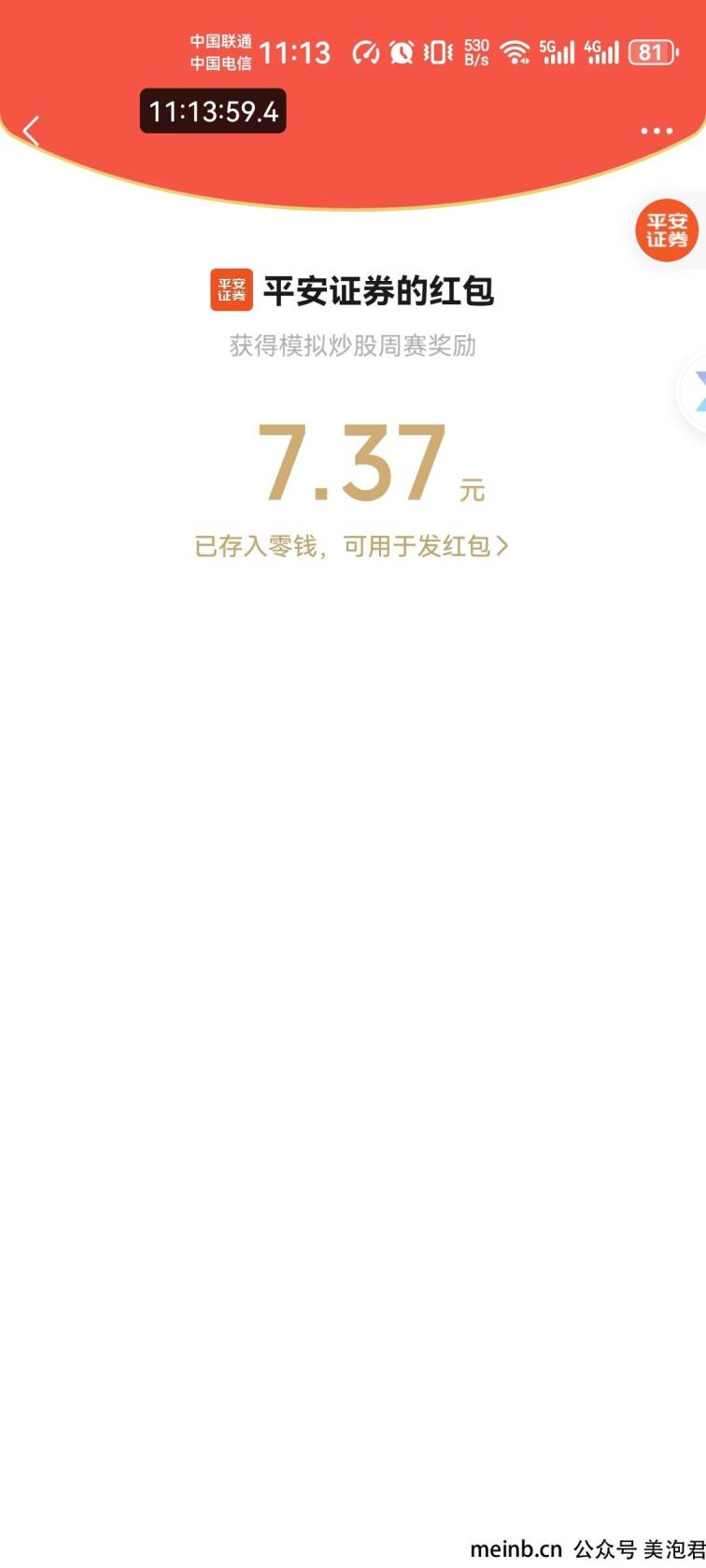Open the three-dot overflow menu

(x=657, y=132)
